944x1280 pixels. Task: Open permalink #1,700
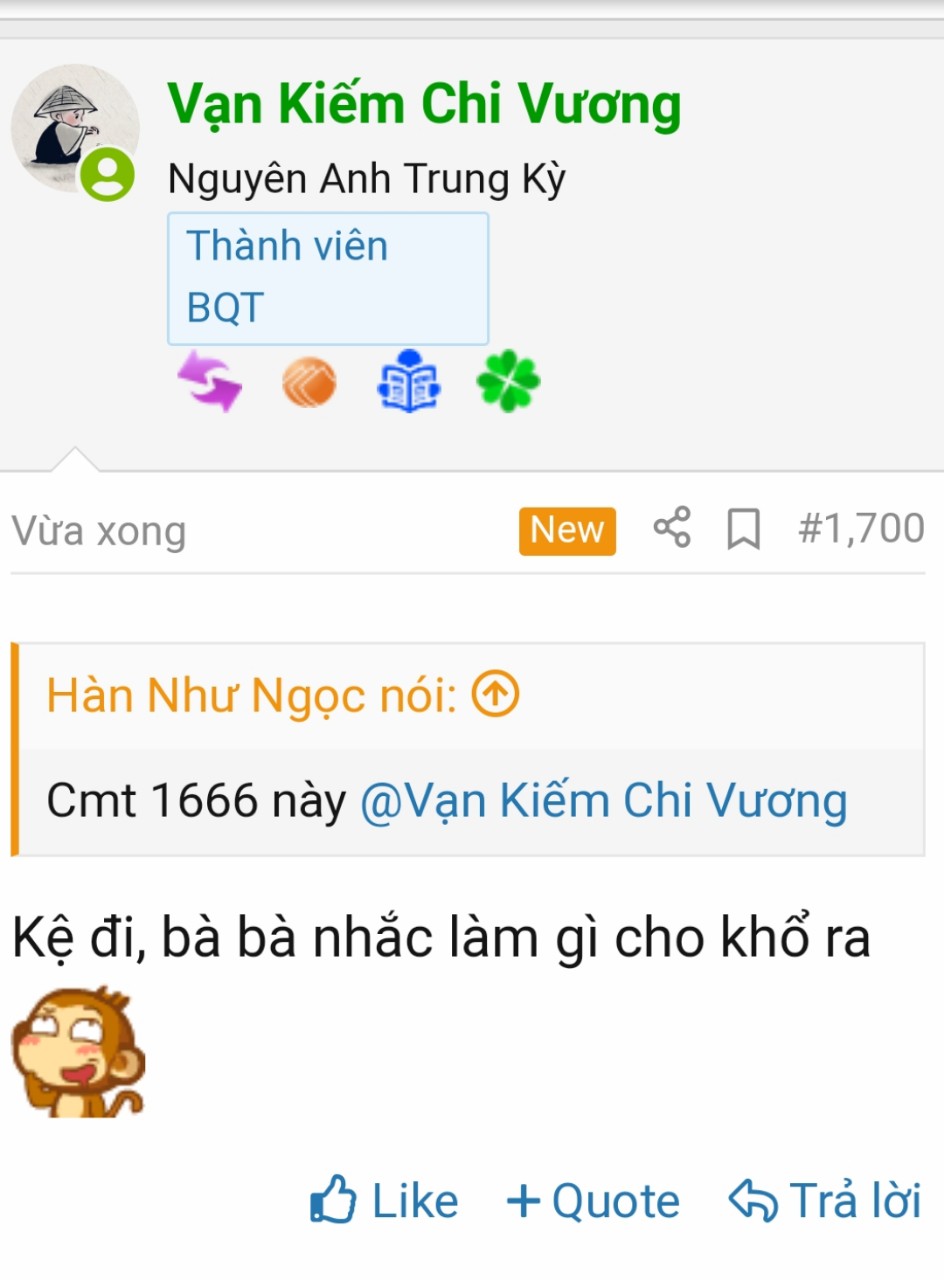(861, 528)
